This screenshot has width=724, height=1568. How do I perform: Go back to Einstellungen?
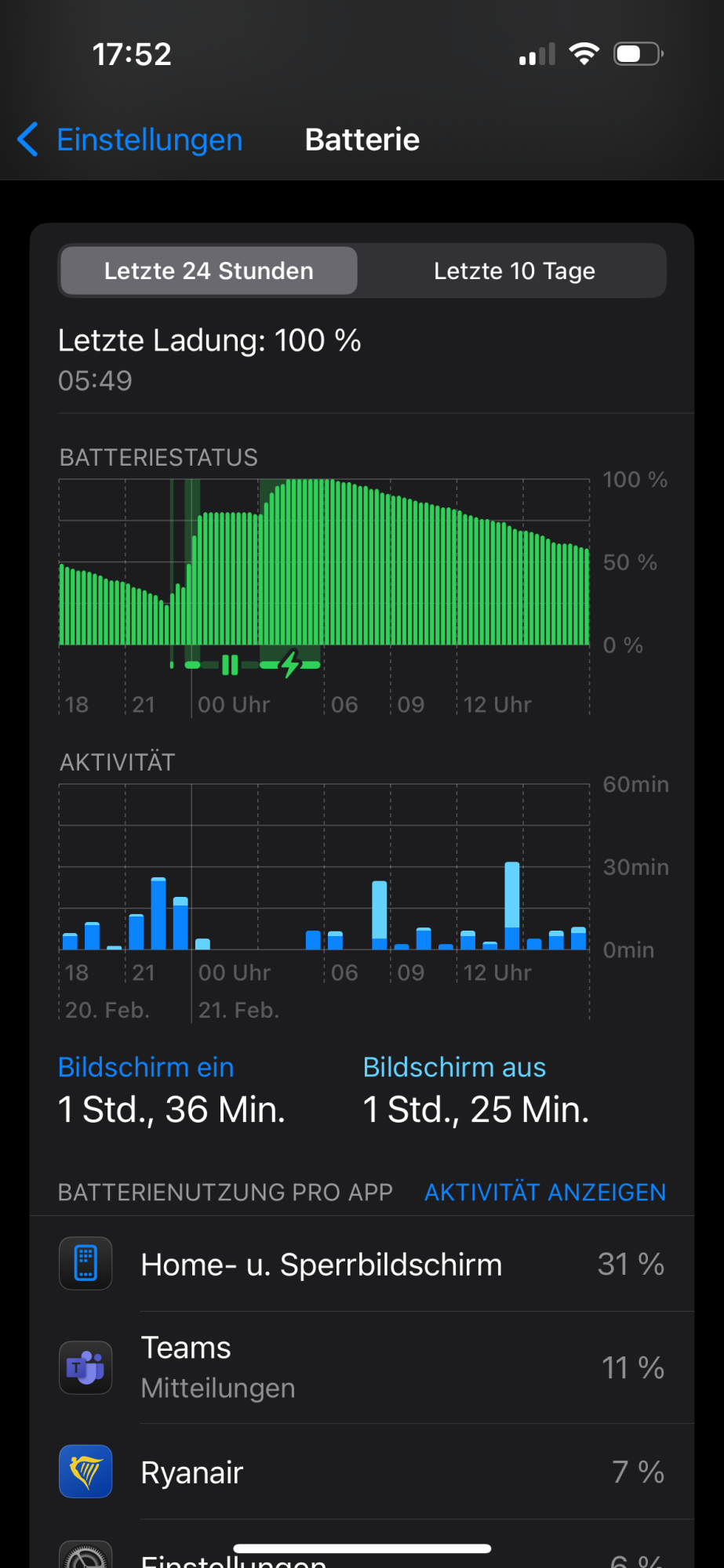coord(130,140)
